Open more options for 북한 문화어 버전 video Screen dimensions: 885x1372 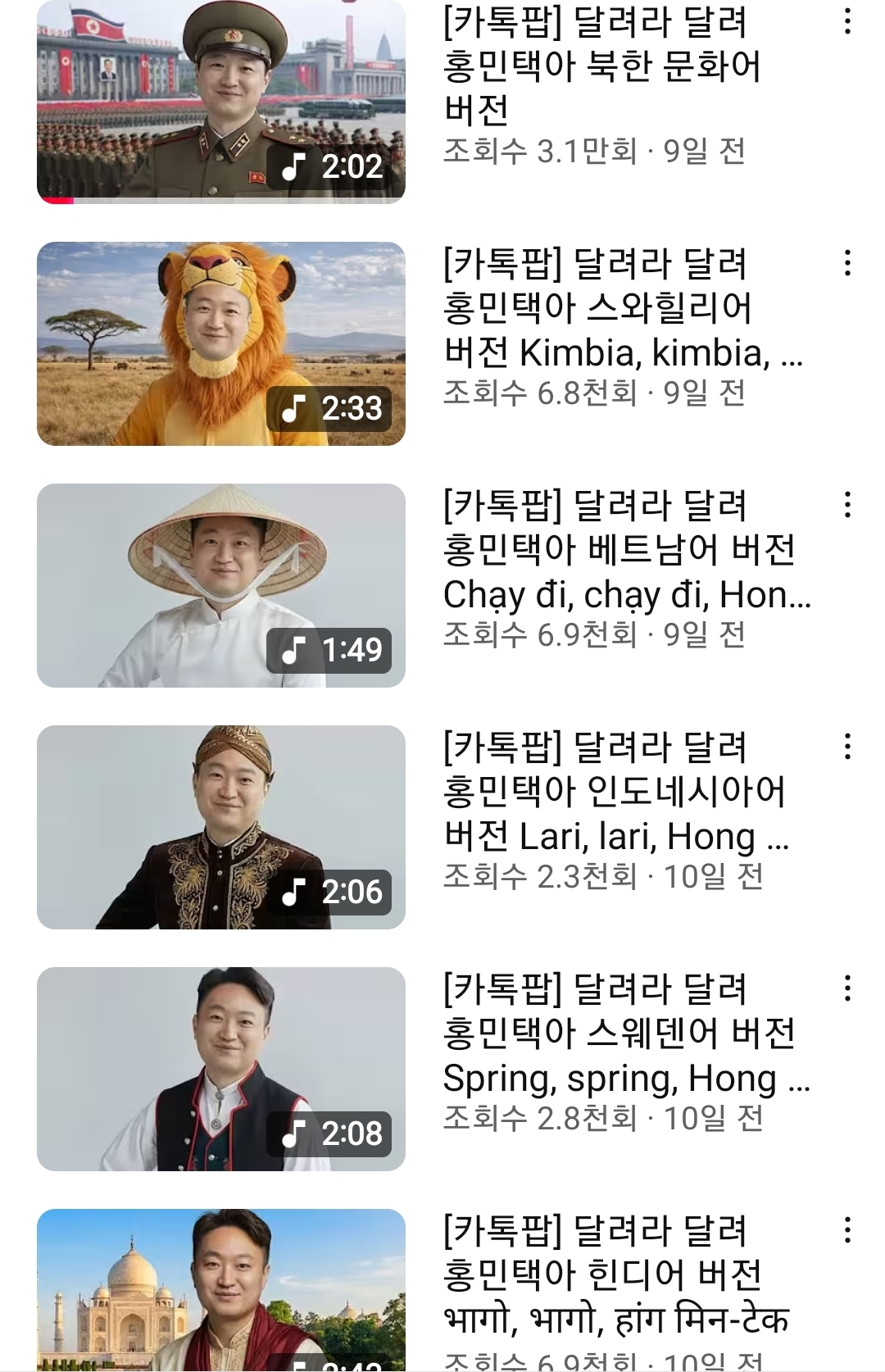pyautogui.click(x=847, y=21)
